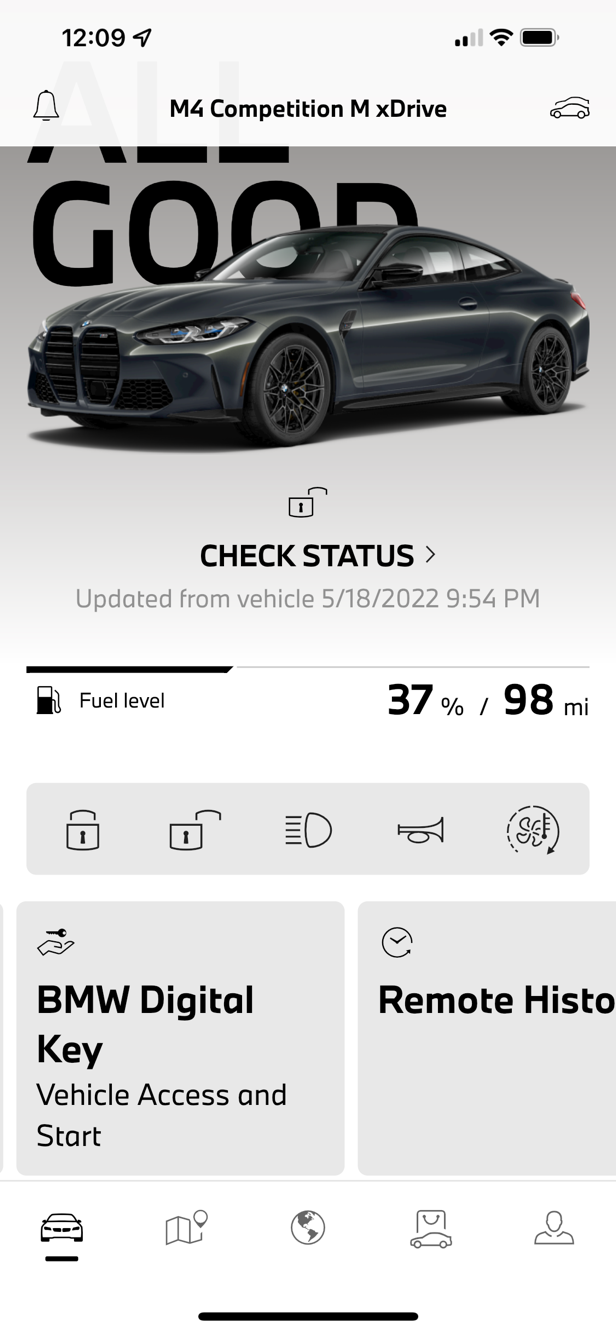The width and height of the screenshot is (616, 1334).
Task: Unlock the vehicle remotely
Action: (194, 830)
